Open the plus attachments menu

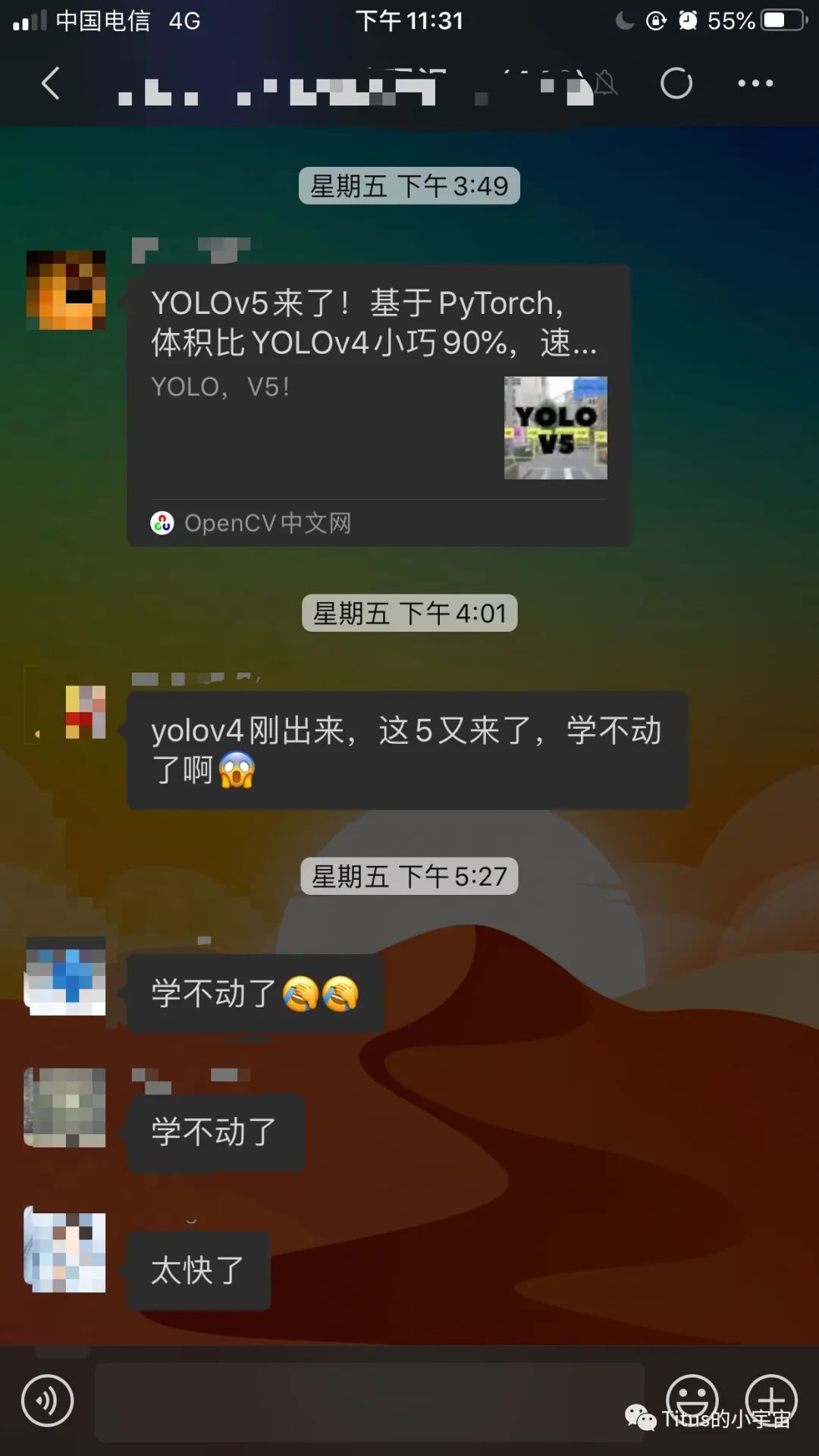click(770, 1398)
